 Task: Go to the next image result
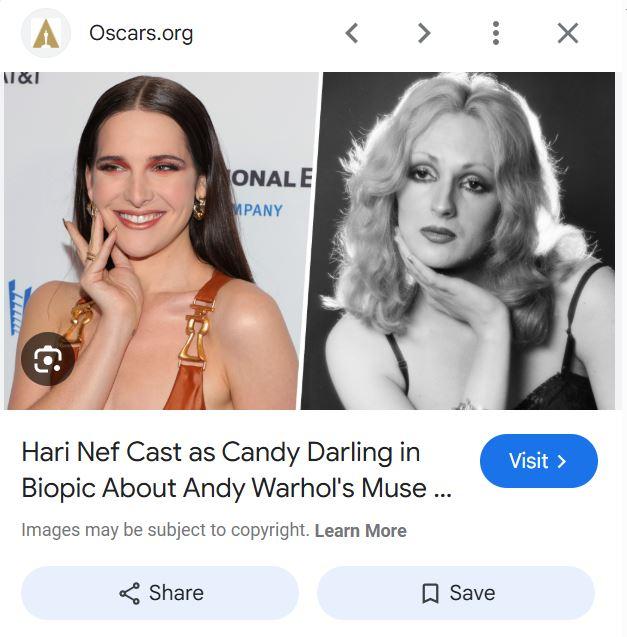[x=424, y=33]
